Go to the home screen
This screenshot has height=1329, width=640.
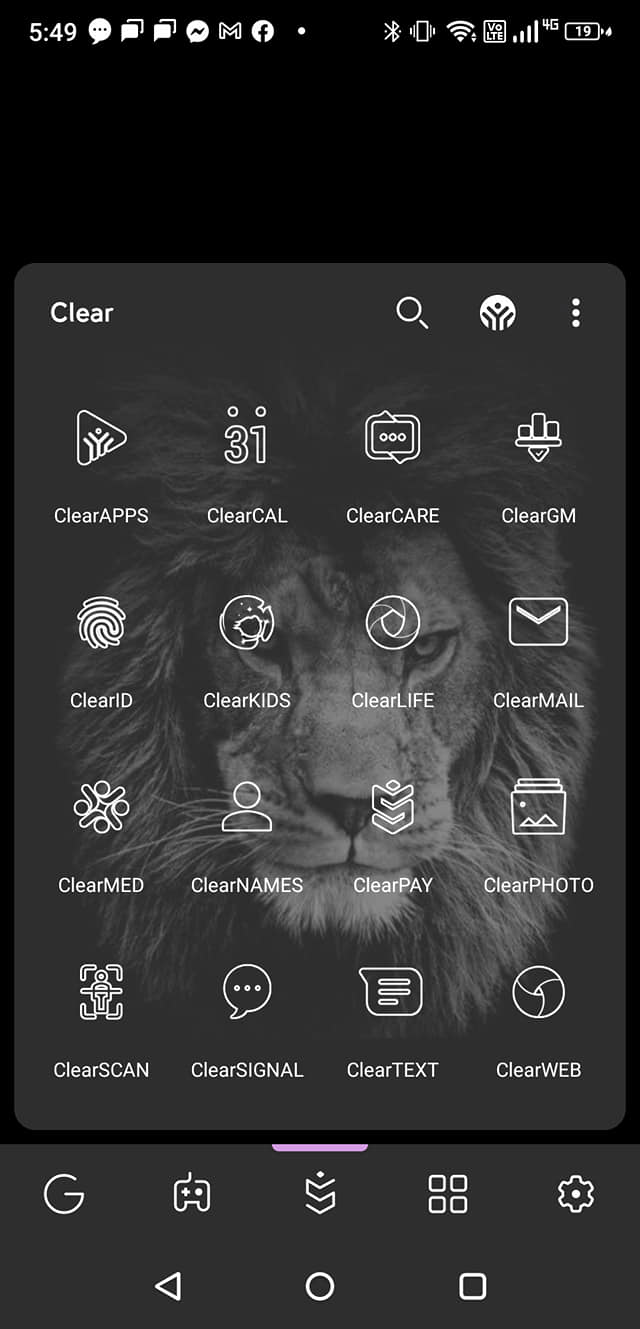coord(320,1286)
